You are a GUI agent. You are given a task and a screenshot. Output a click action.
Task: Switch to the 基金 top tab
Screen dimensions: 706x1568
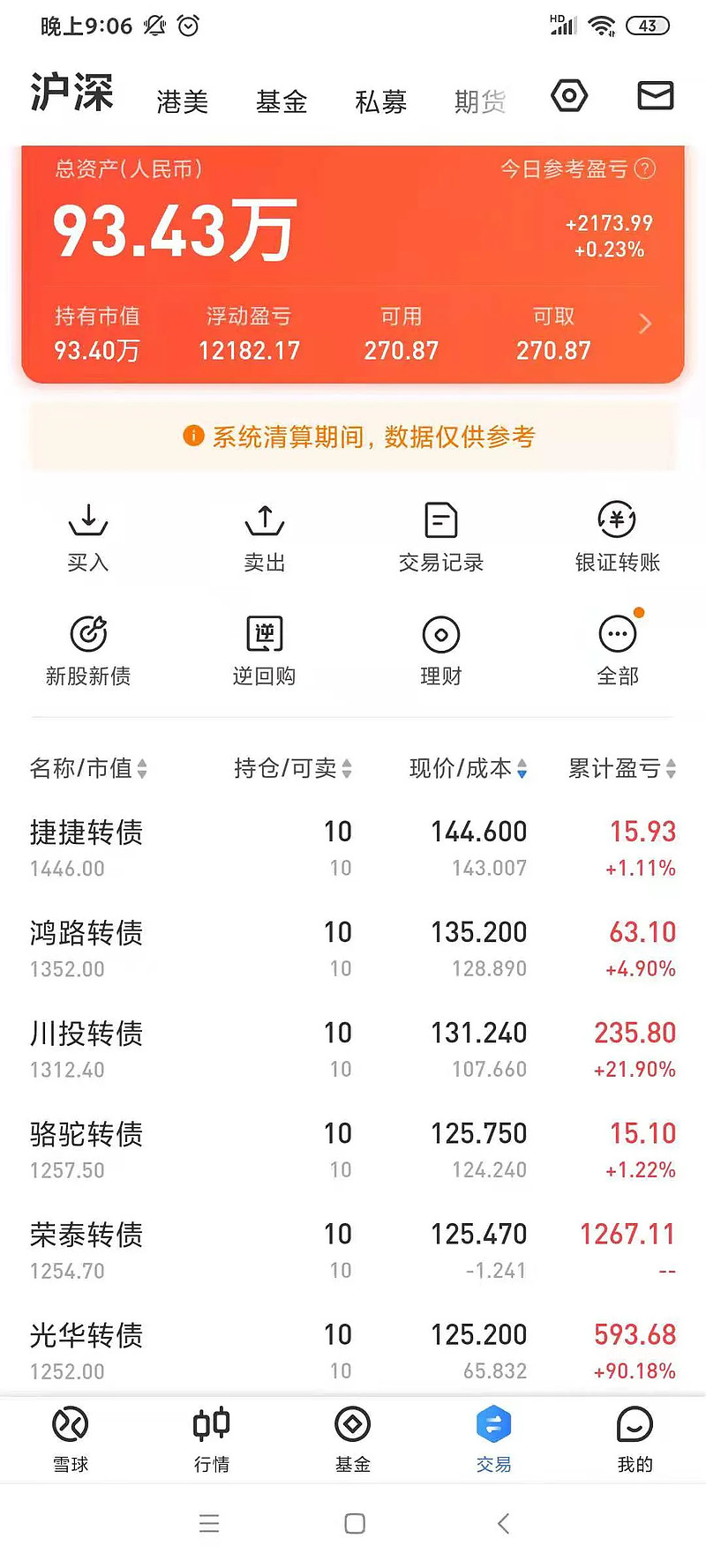pyautogui.click(x=282, y=102)
